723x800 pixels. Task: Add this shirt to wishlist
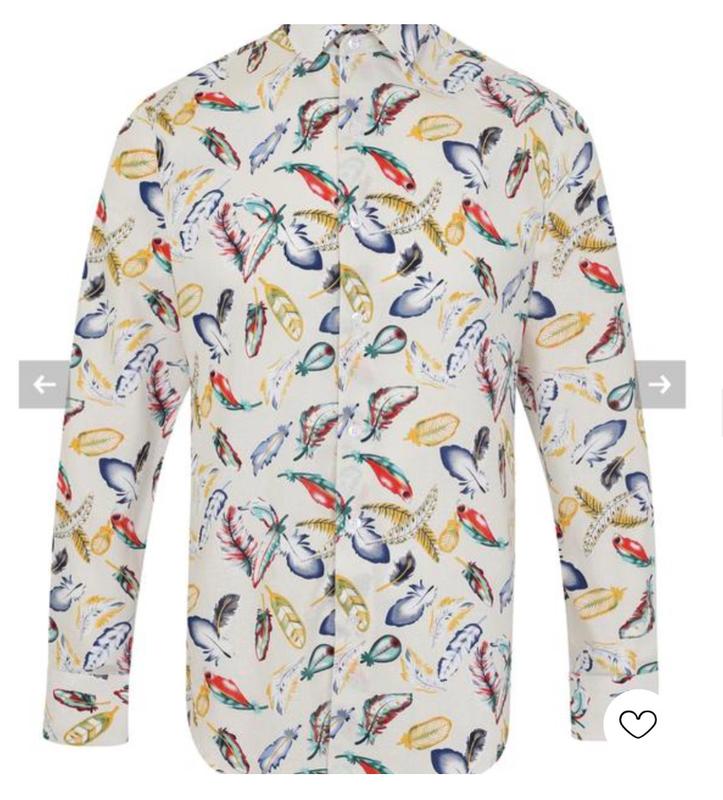pos(638,724)
